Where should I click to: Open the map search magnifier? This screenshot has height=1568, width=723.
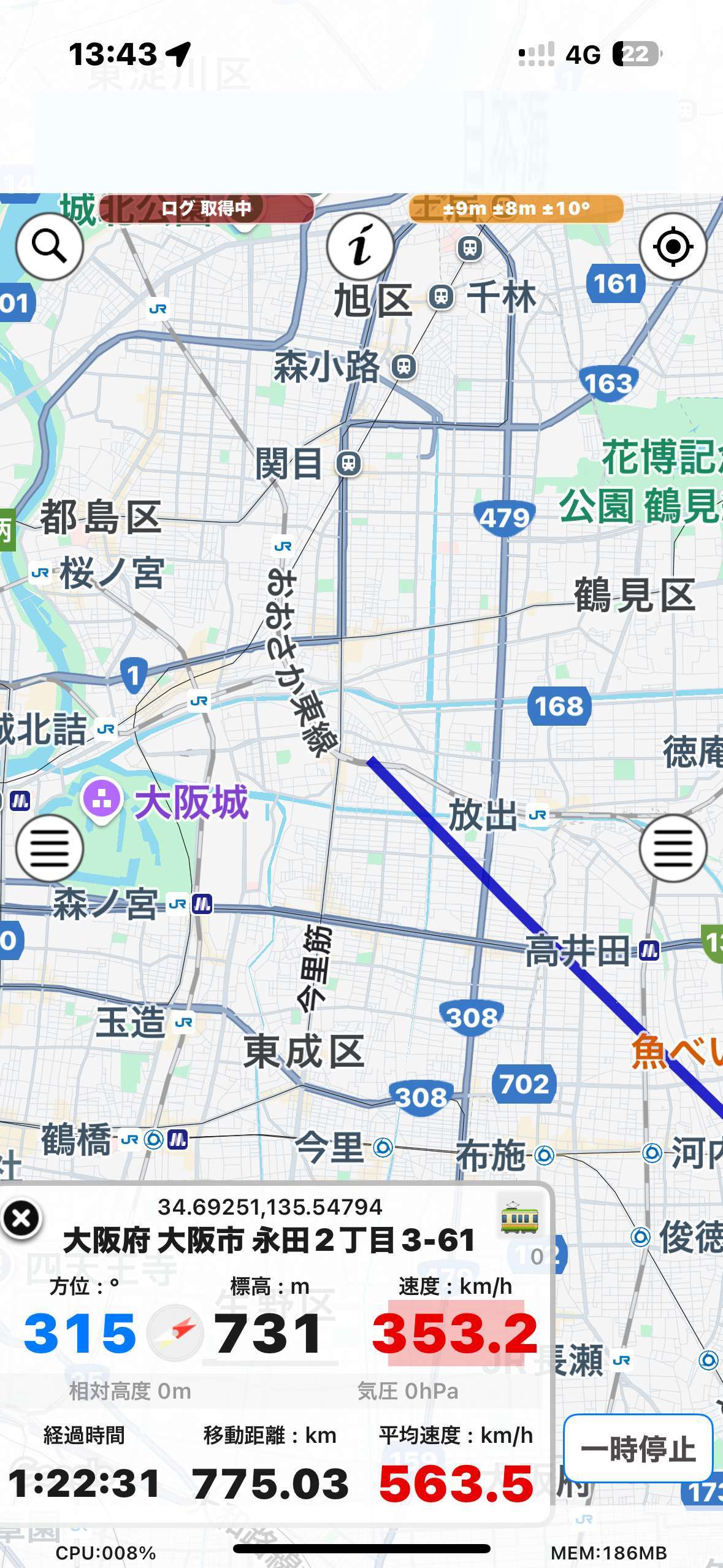(49, 247)
